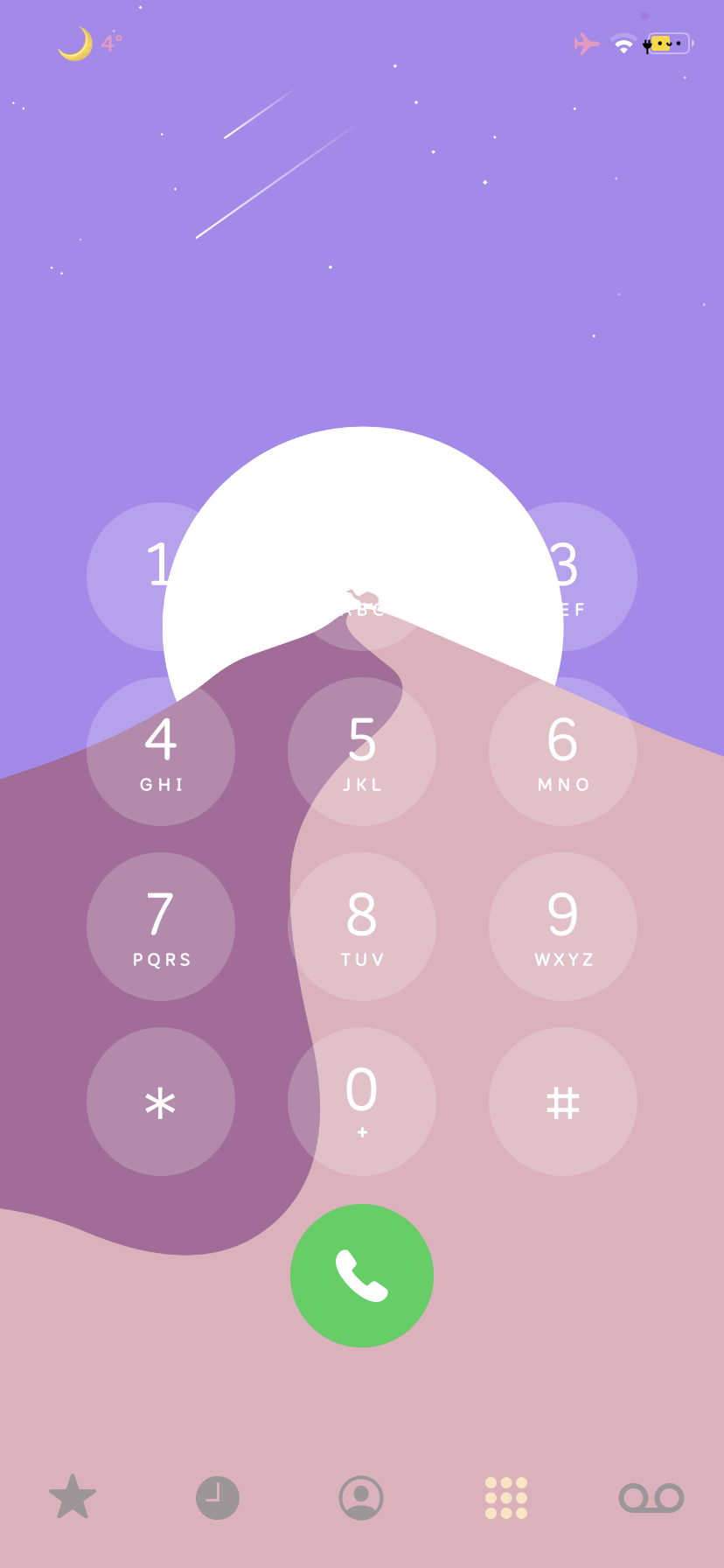Open the Contacts tab
The height and width of the screenshot is (1568, 724).
click(x=361, y=1497)
